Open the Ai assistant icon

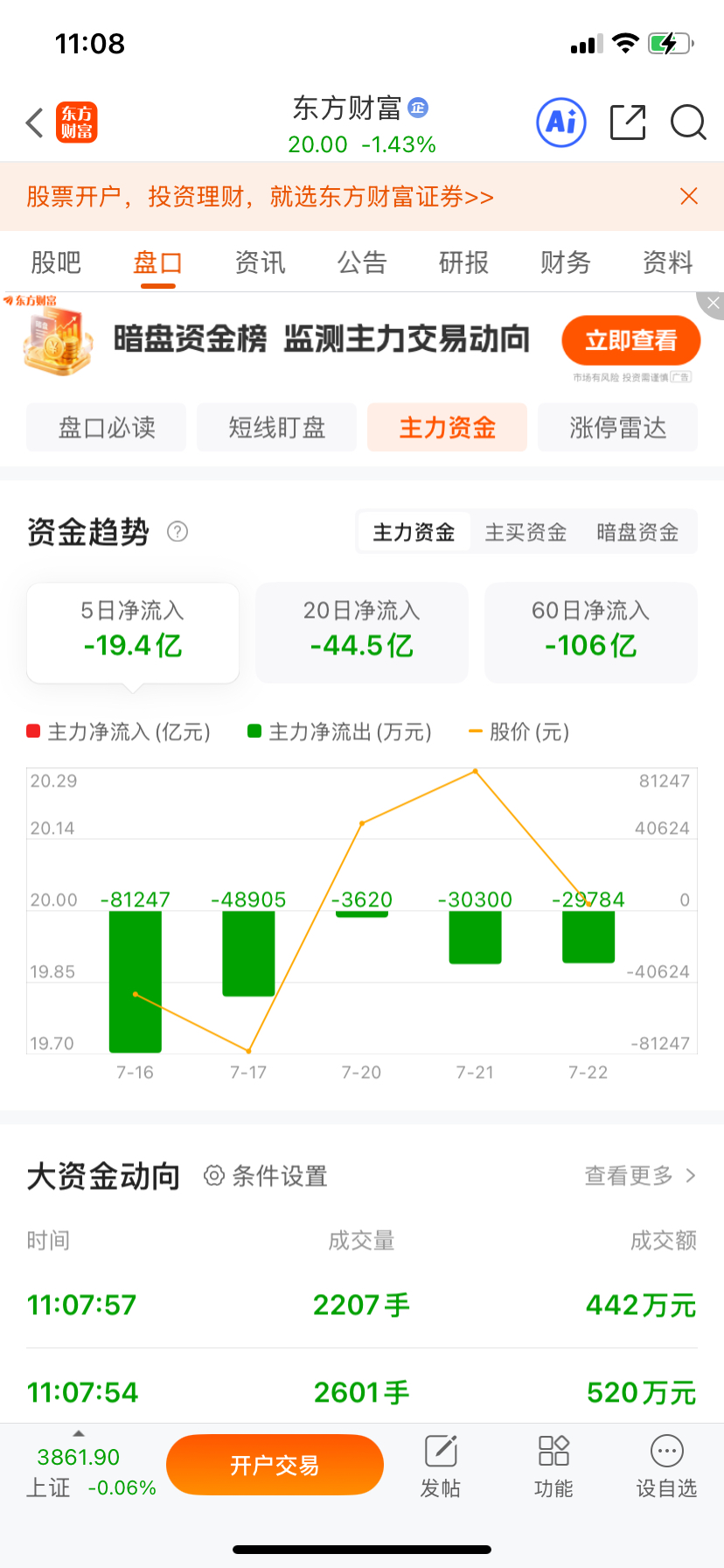pos(560,122)
